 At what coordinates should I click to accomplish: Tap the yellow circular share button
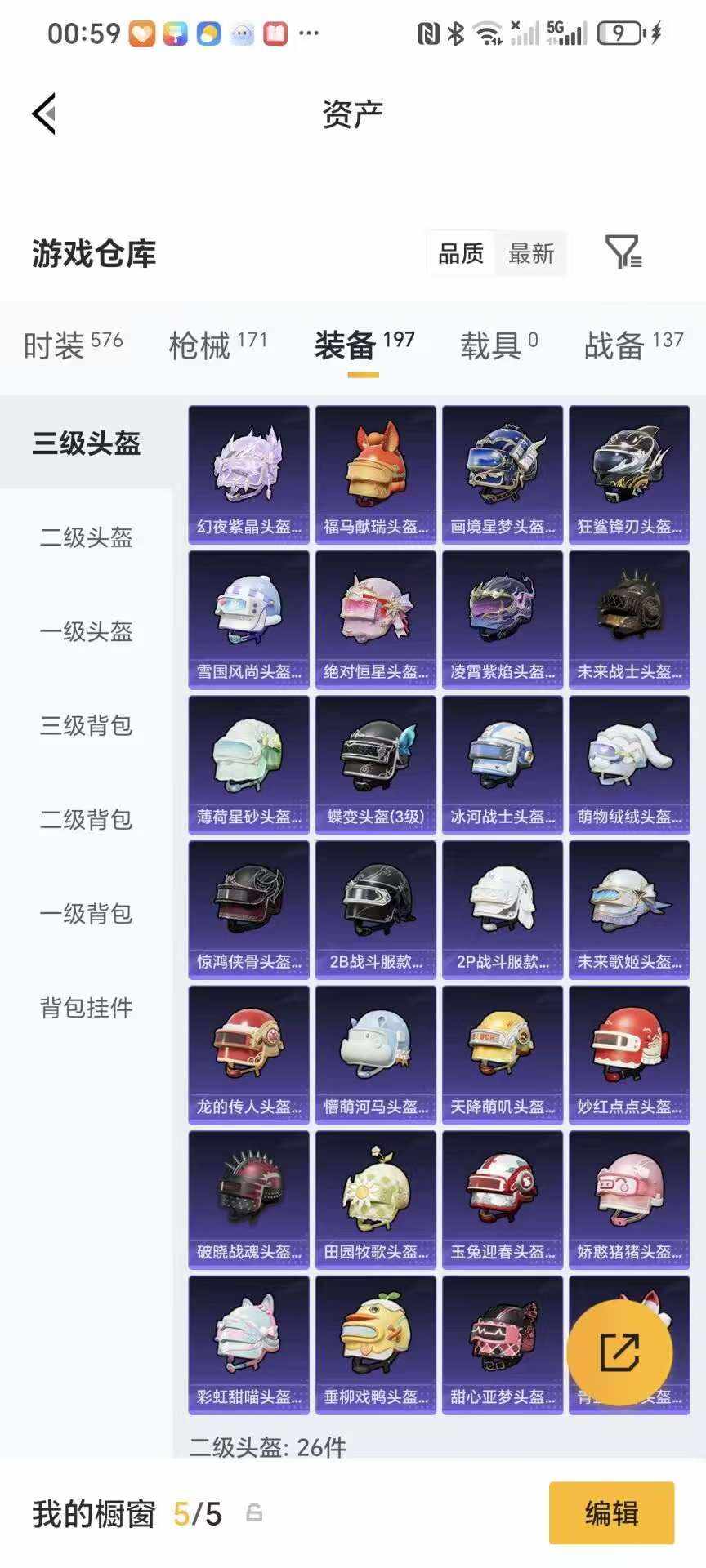pyautogui.click(x=621, y=1352)
